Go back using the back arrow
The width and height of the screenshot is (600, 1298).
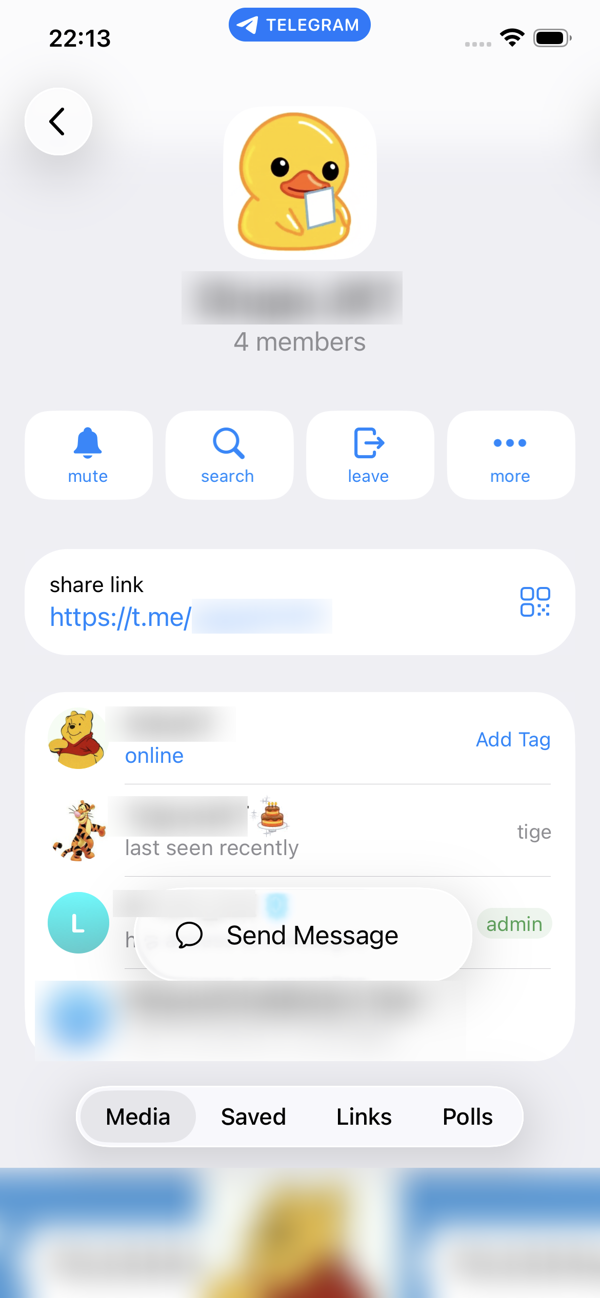coord(58,122)
